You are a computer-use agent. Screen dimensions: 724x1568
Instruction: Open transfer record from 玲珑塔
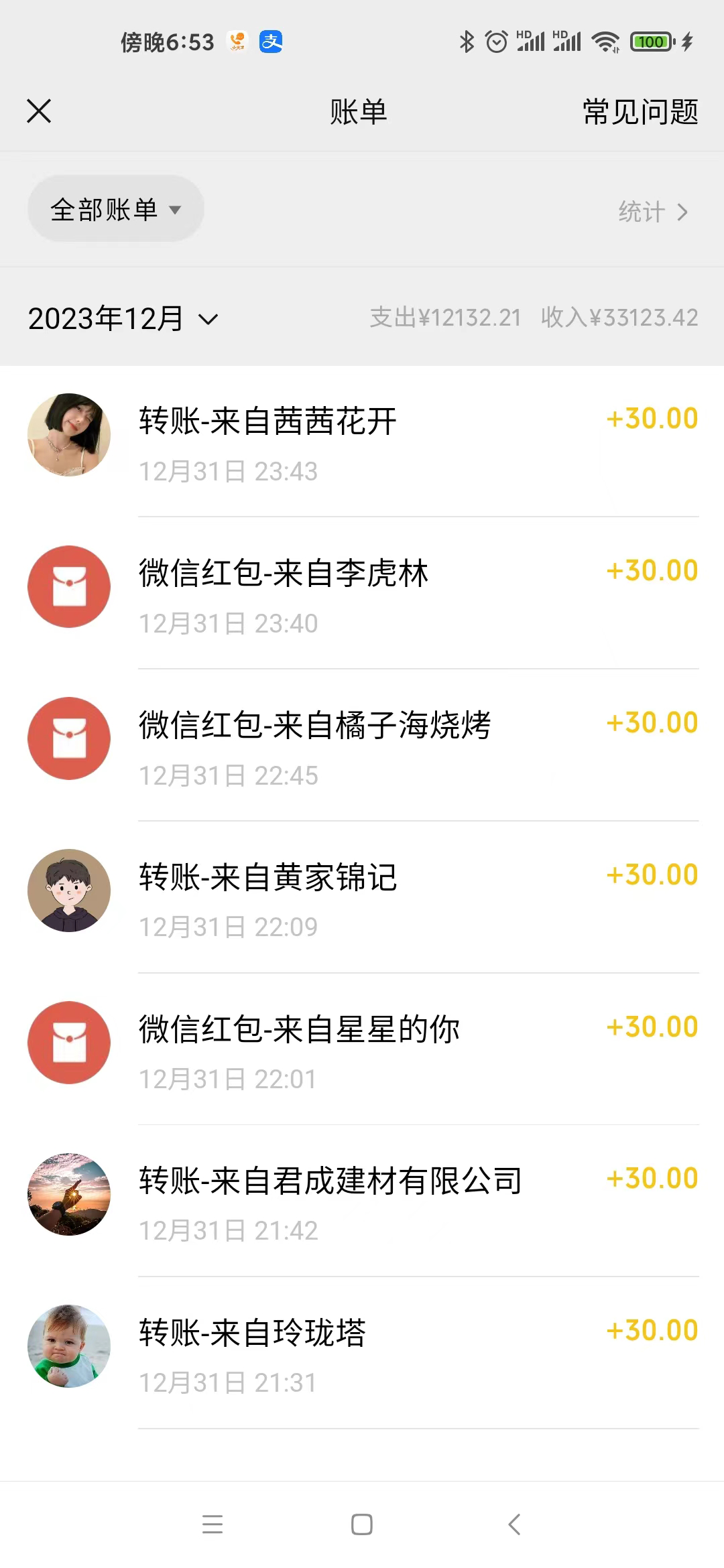click(x=362, y=1352)
